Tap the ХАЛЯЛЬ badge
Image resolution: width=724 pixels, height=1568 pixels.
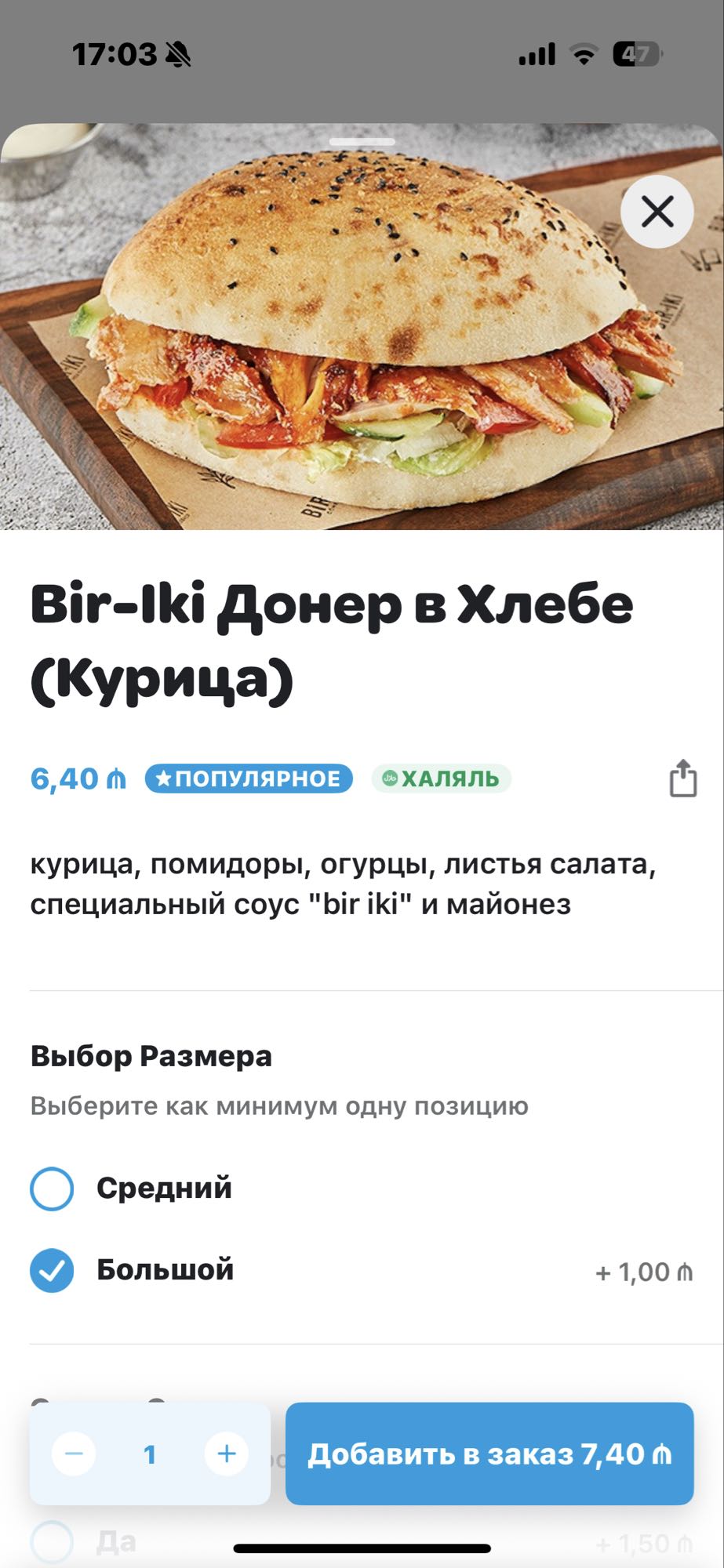point(439,779)
